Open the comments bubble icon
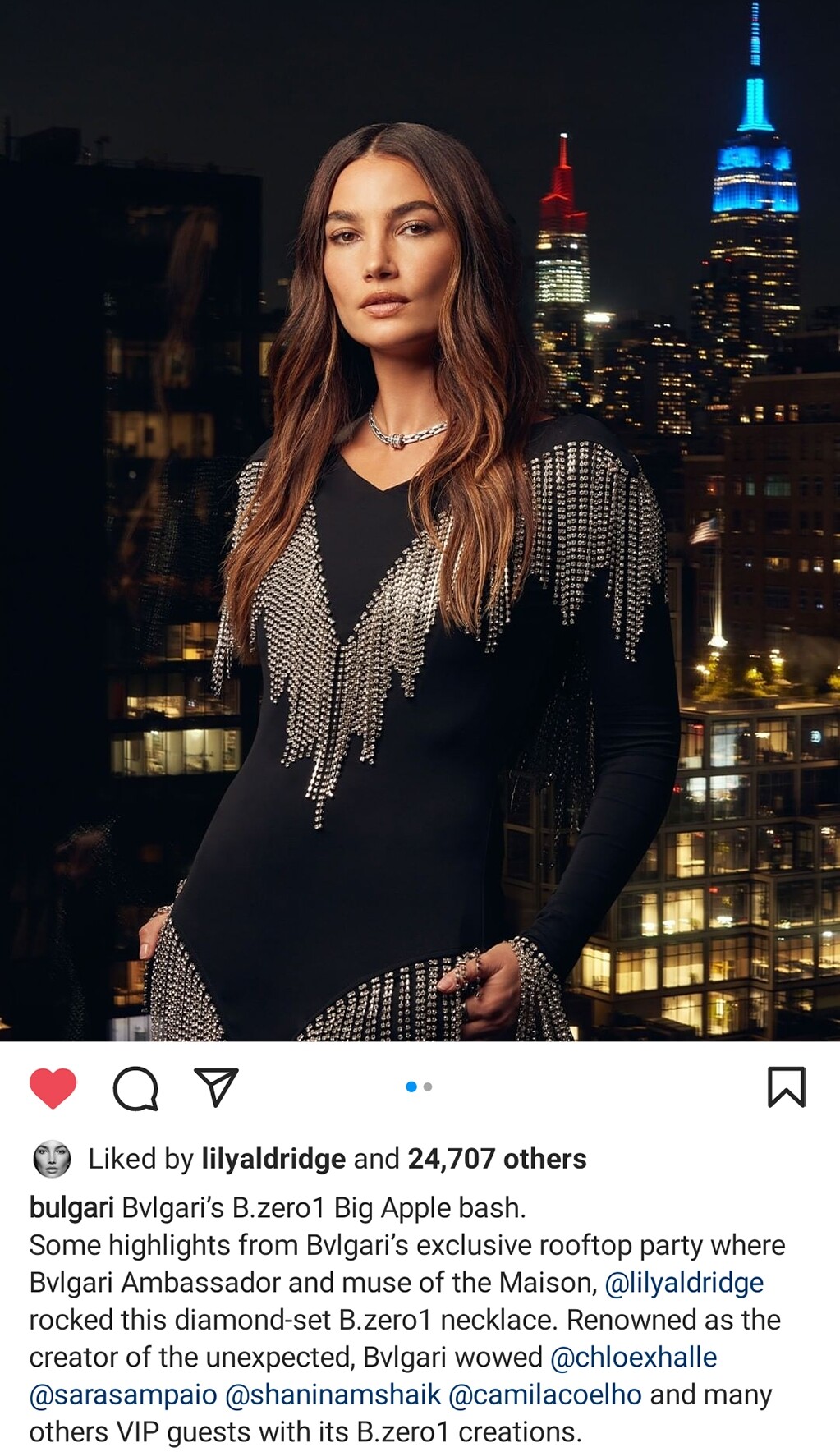The width and height of the screenshot is (840, 1452). point(135,1088)
